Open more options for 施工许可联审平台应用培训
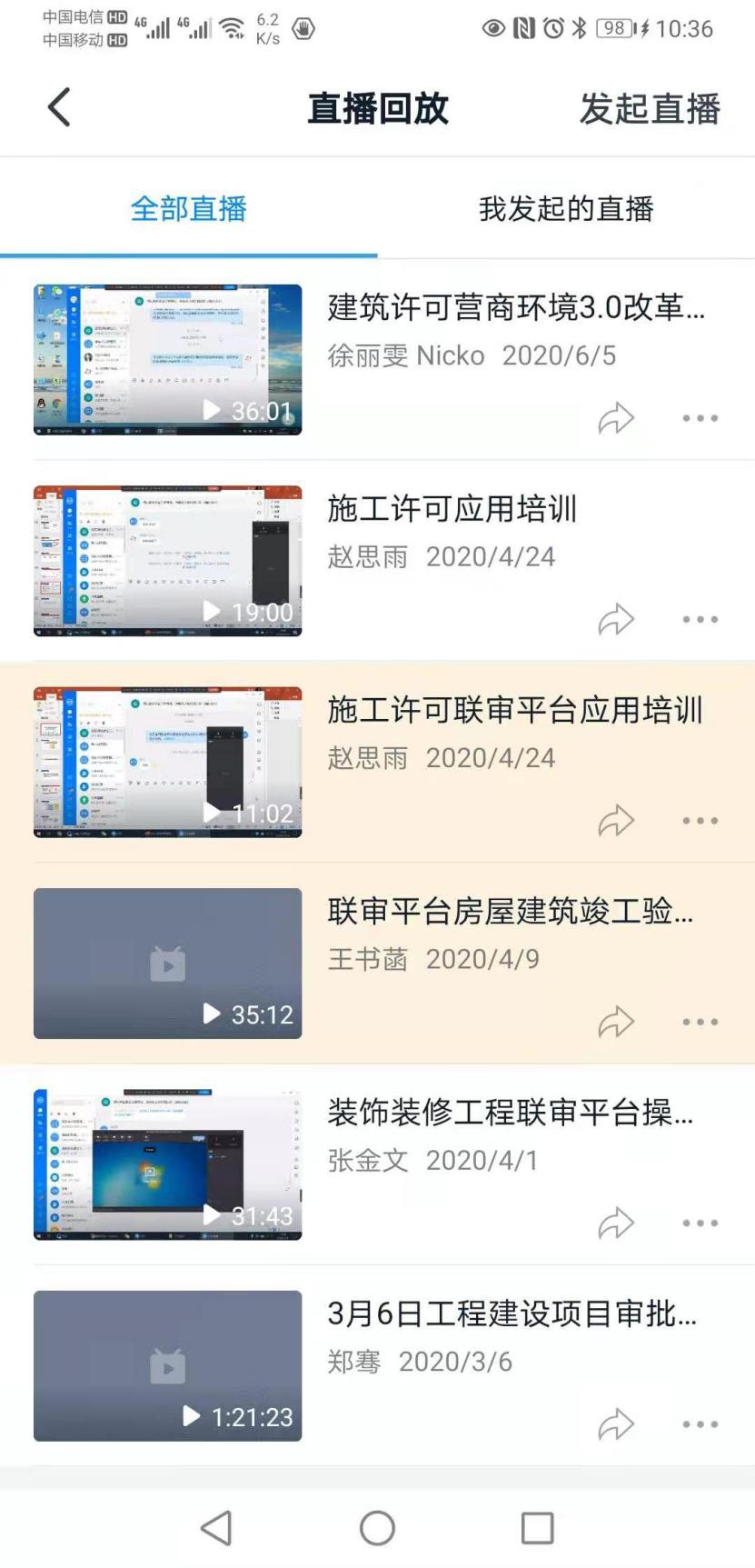This screenshot has height=1568, width=755. click(x=700, y=821)
